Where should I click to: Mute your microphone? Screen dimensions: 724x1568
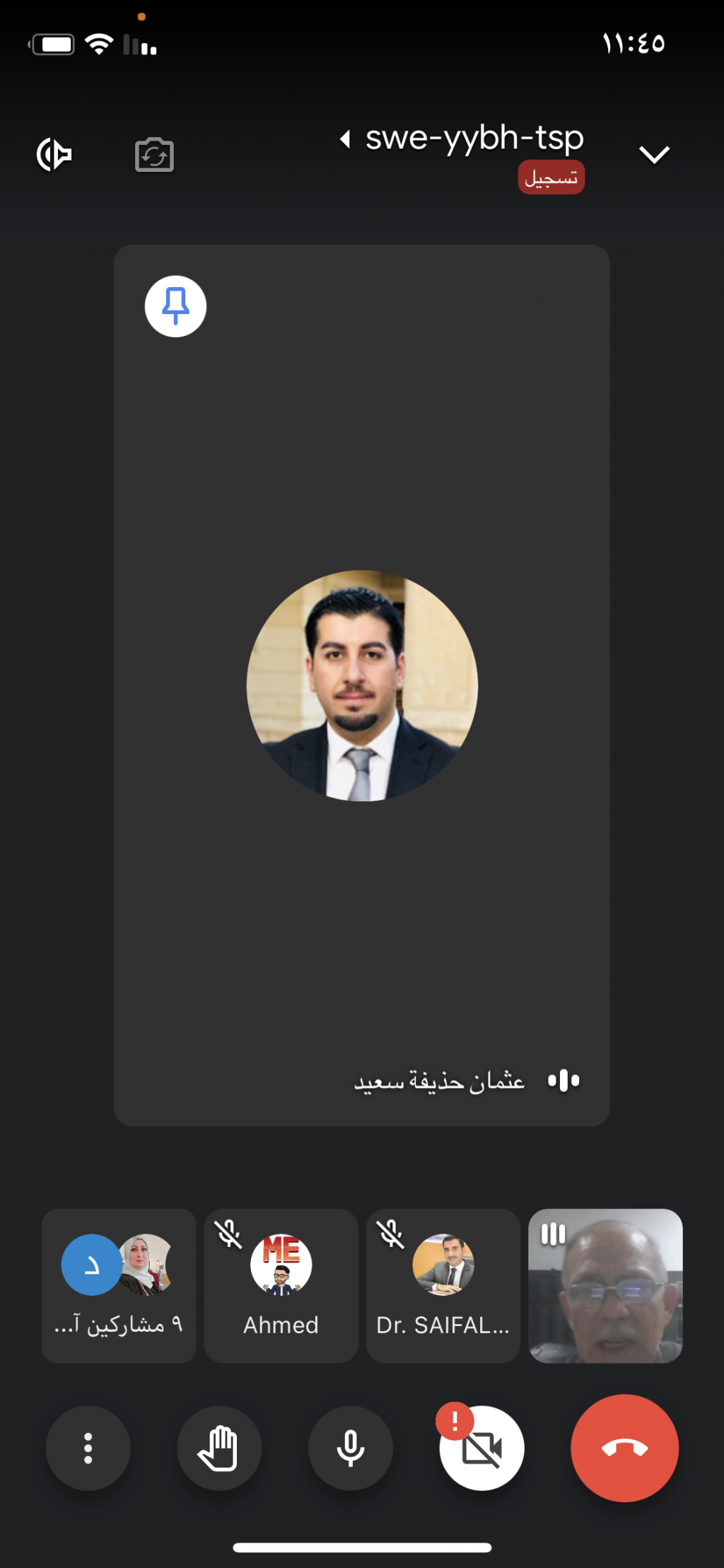(x=351, y=1448)
